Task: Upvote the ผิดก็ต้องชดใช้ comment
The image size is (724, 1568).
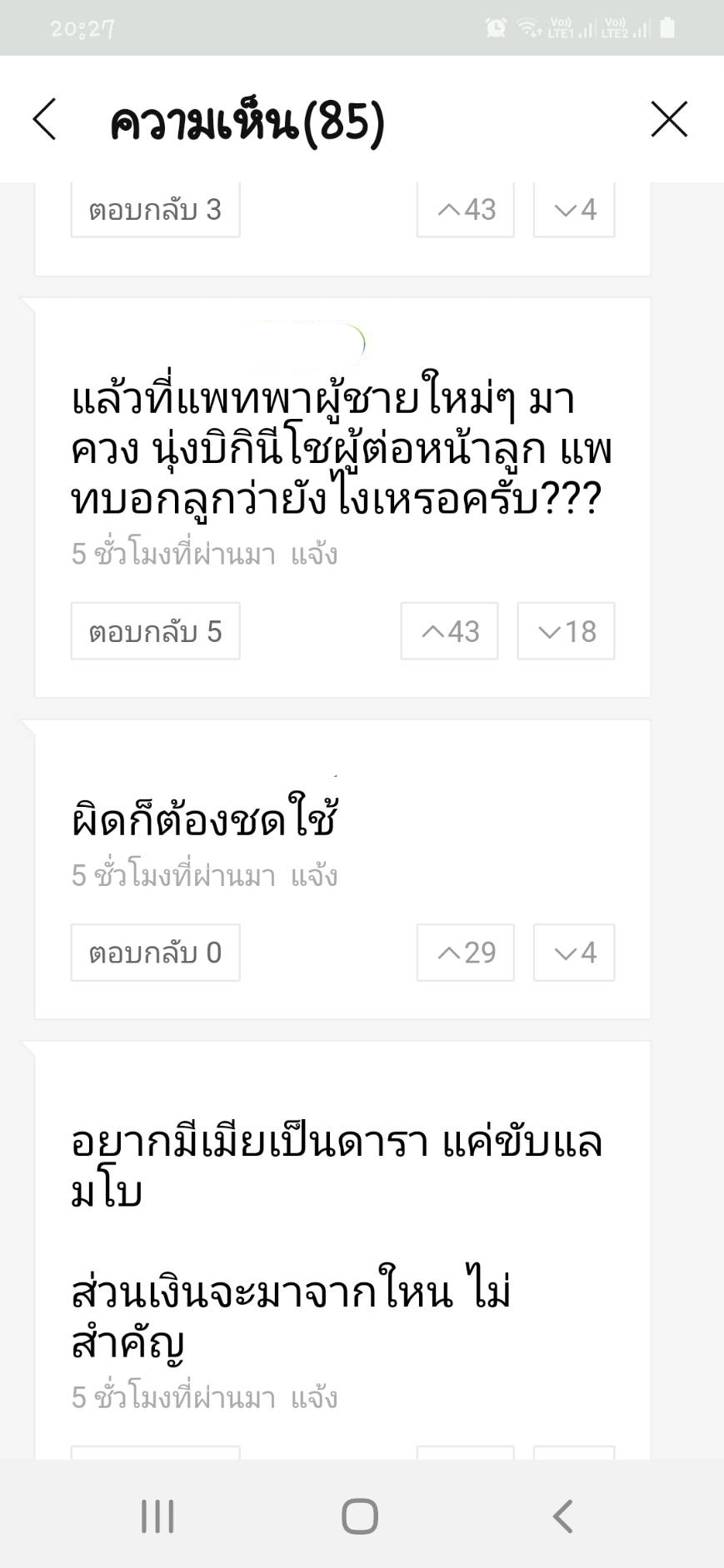Action: [465, 953]
